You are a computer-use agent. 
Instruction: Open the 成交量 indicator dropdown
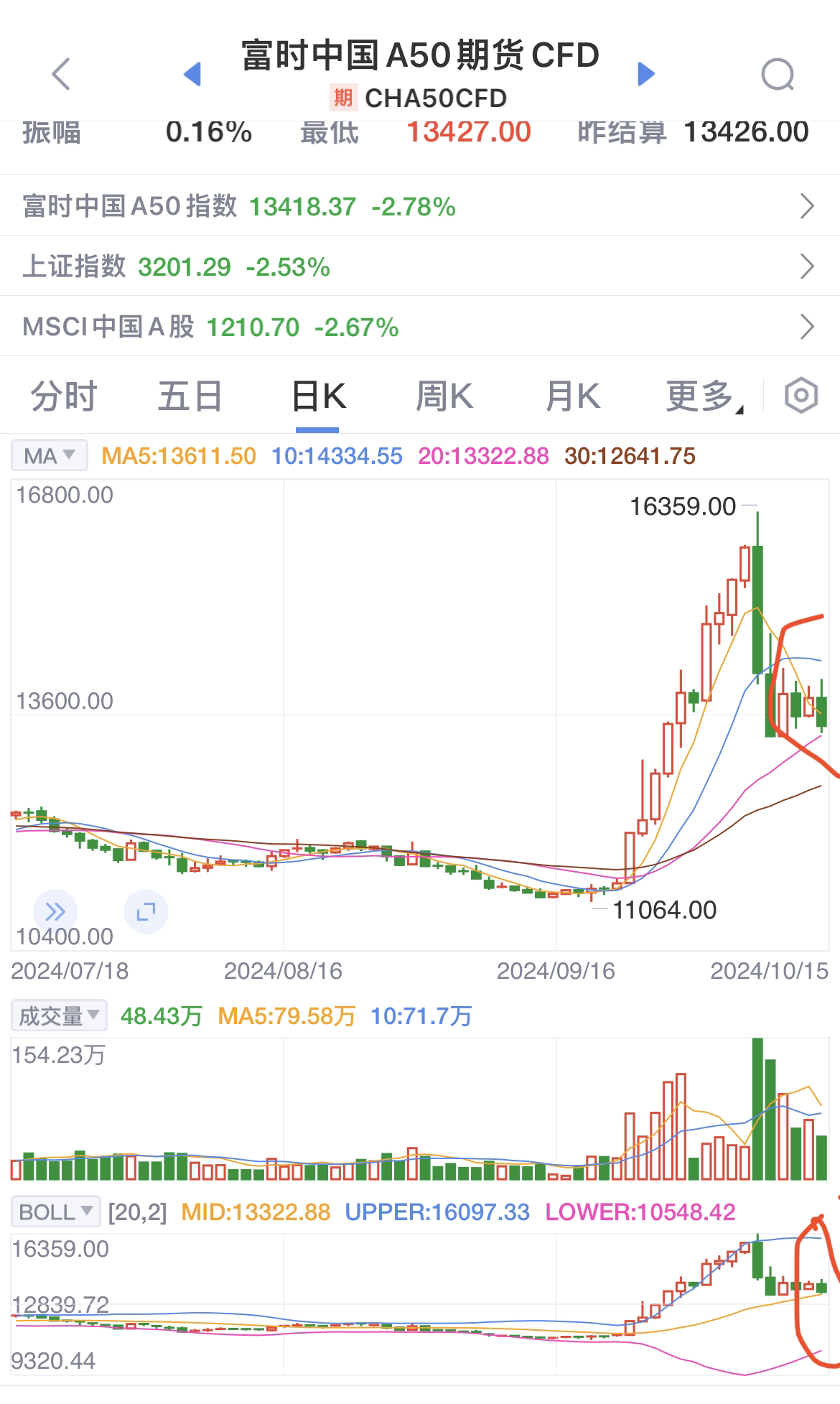coord(59,1015)
